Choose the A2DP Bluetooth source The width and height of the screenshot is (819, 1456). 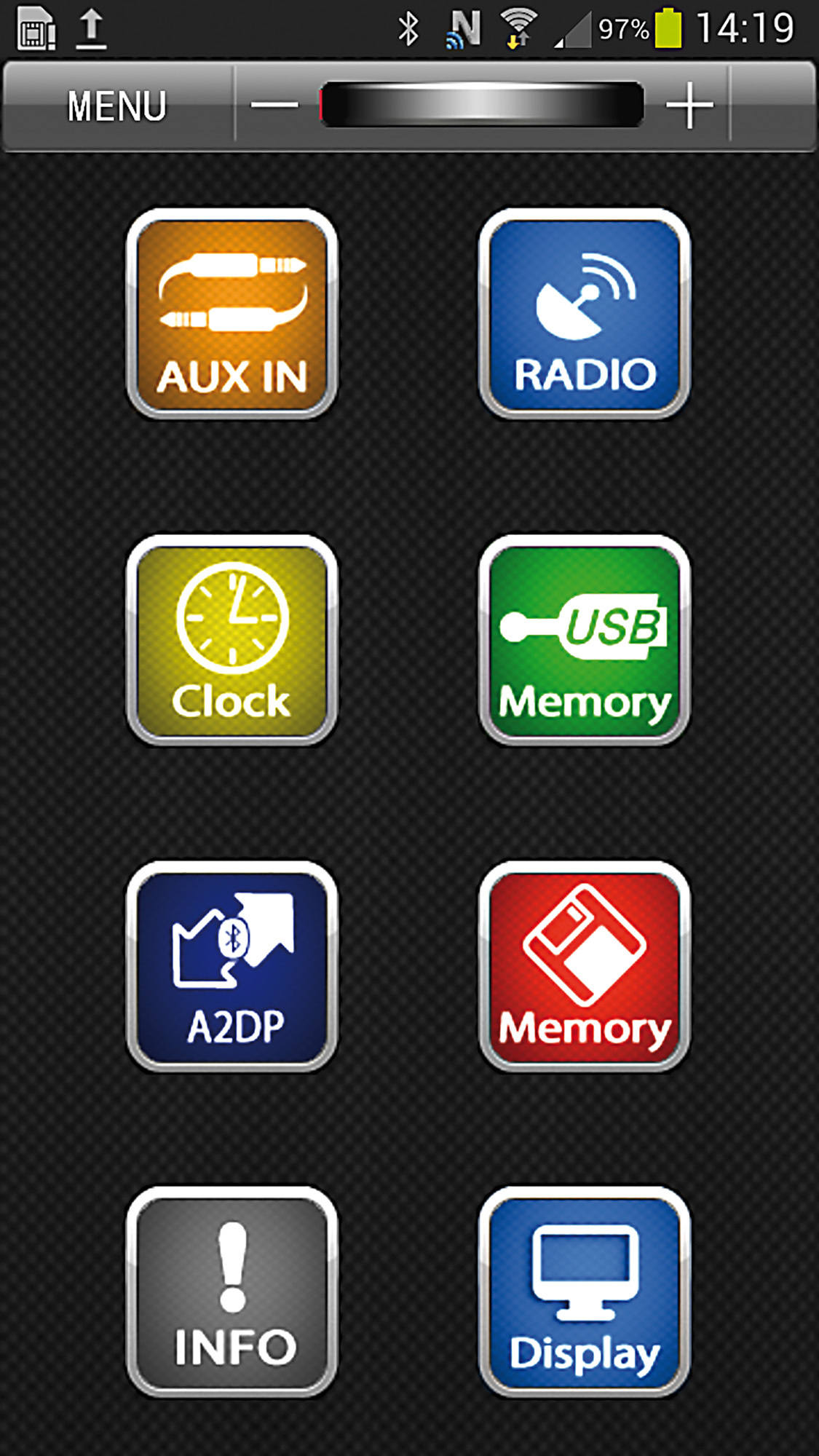coord(232,966)
